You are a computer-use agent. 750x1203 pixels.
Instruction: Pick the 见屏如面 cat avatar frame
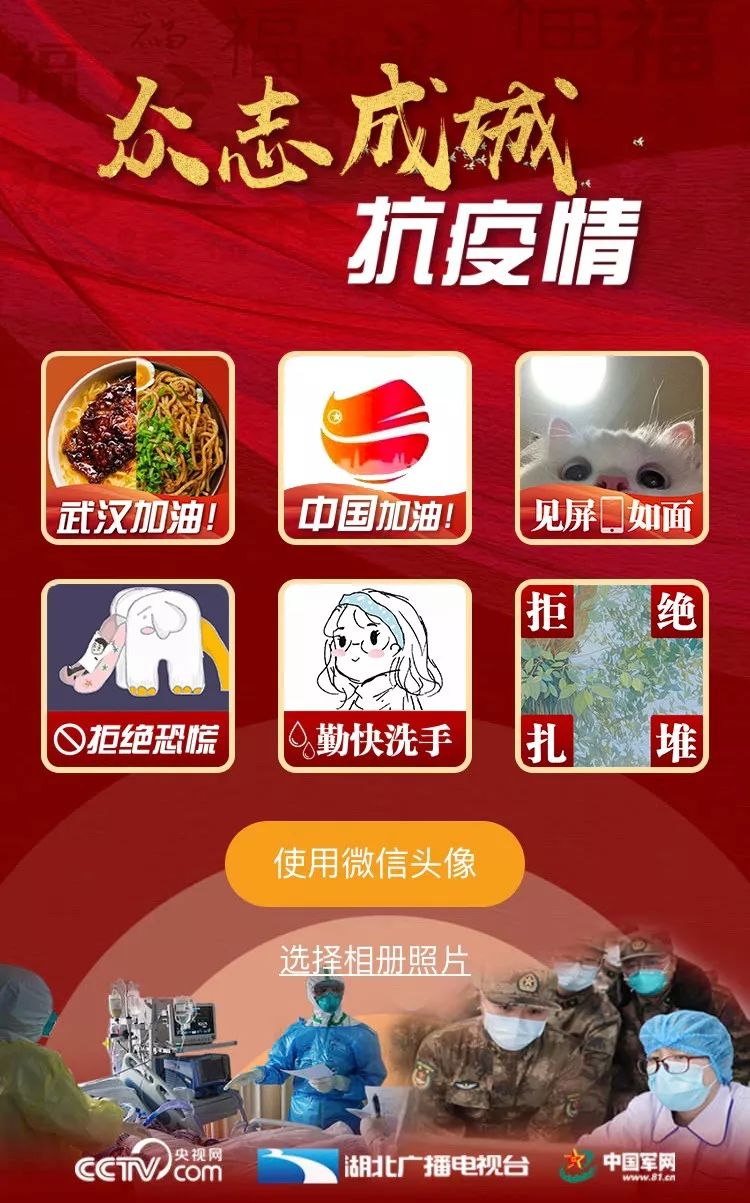pyautogui.click(x=612, y=448)
